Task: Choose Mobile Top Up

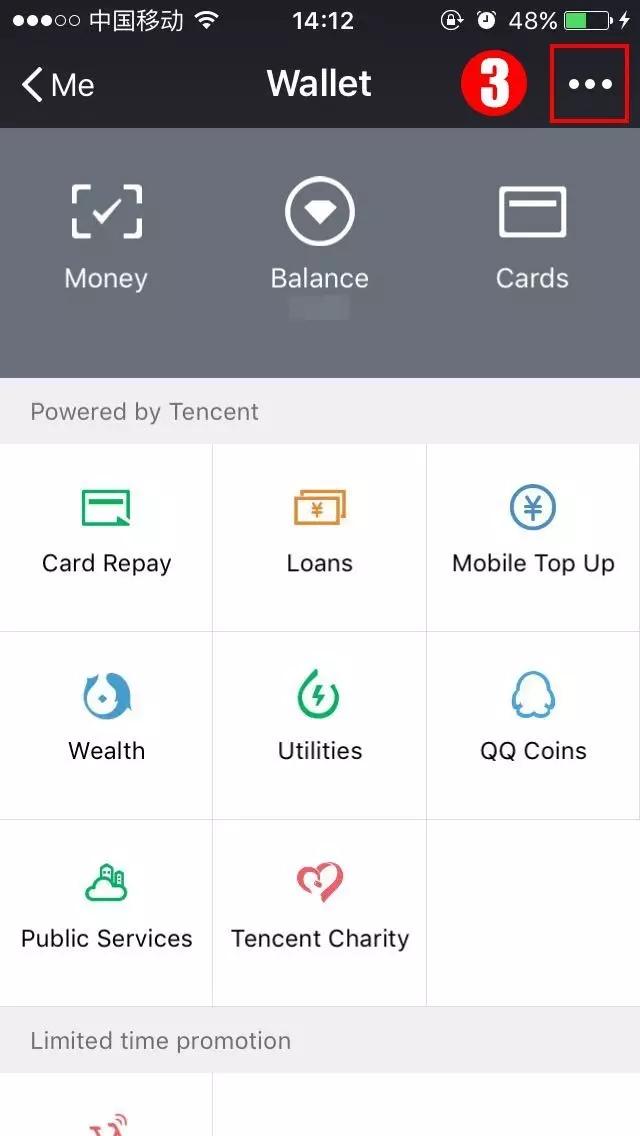Action: coord(533,537)
